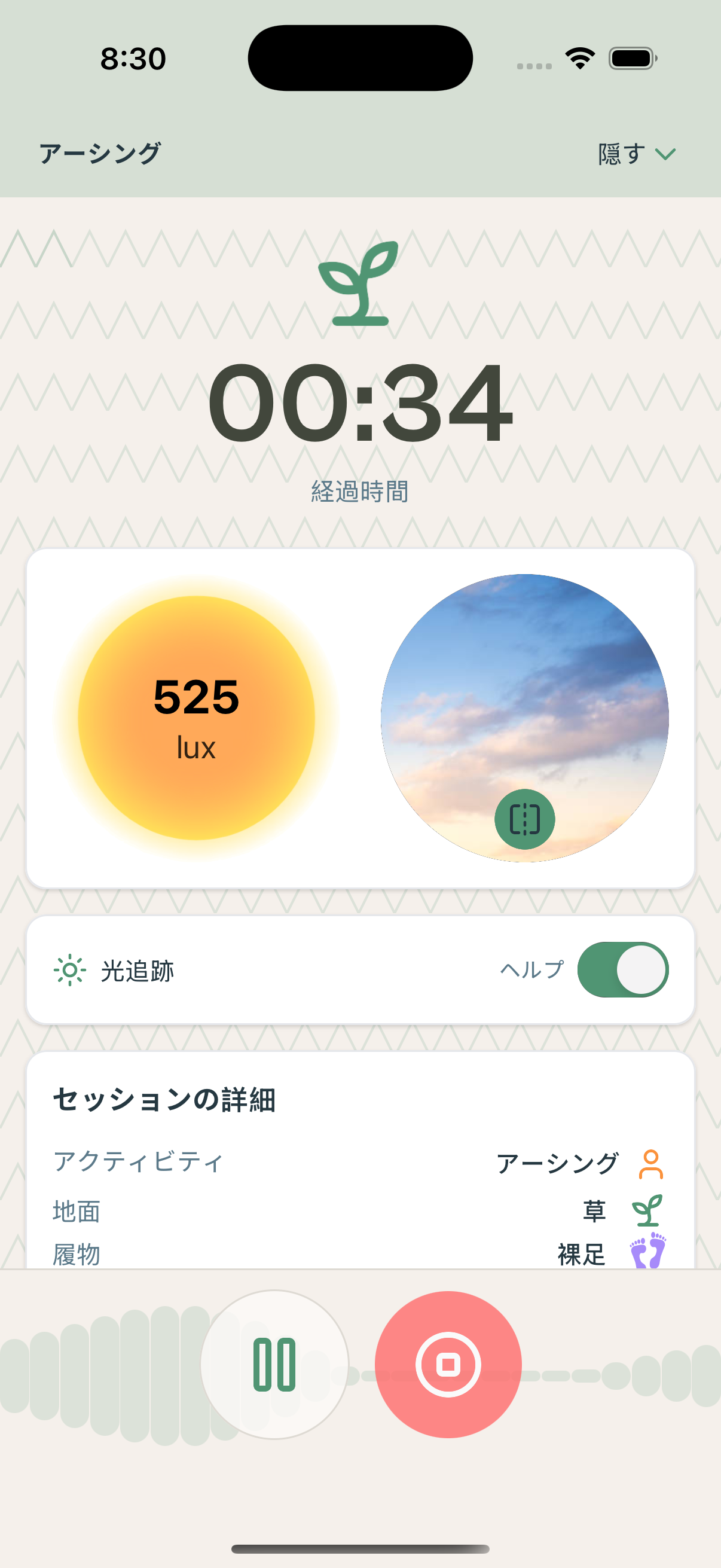Tap the 裸足 footwear value
Image resolution: width=721 pixels, height=1568 pixels.
coord(581,1254)
